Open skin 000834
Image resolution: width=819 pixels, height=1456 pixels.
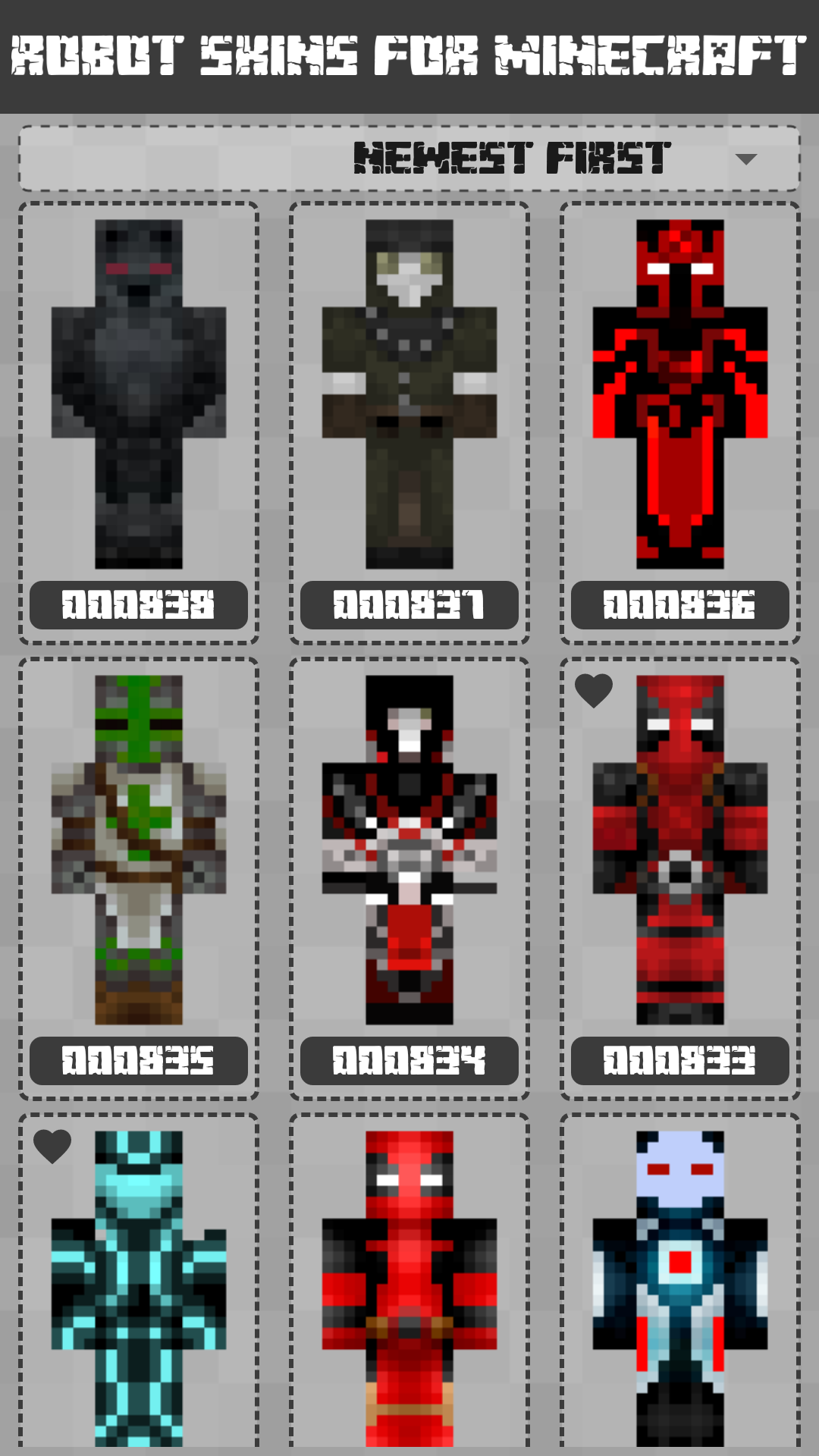pos(409,849)
